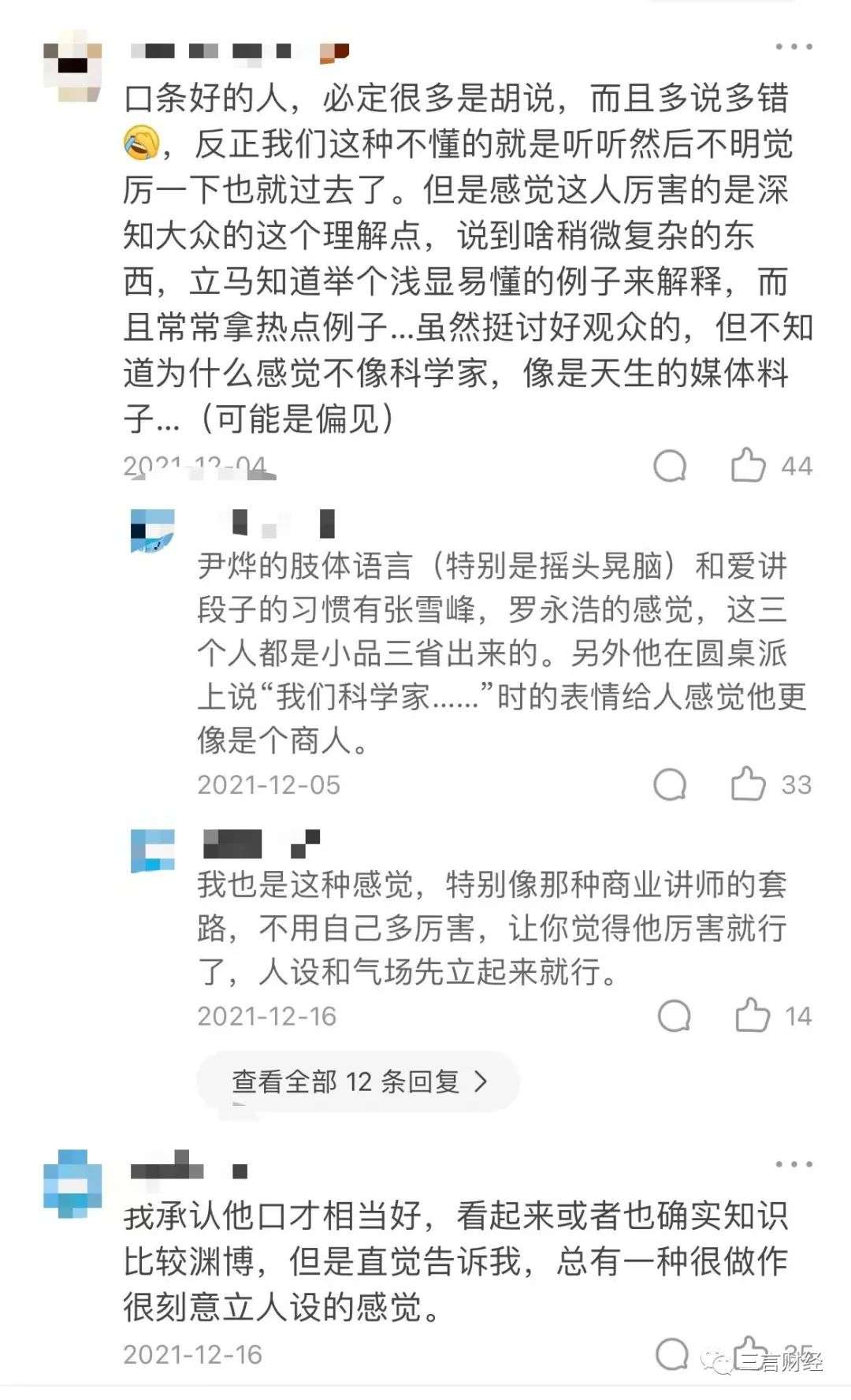851x1400 pixels.
Task: Like the comment with 44 likes
Action: click(748, 465)
